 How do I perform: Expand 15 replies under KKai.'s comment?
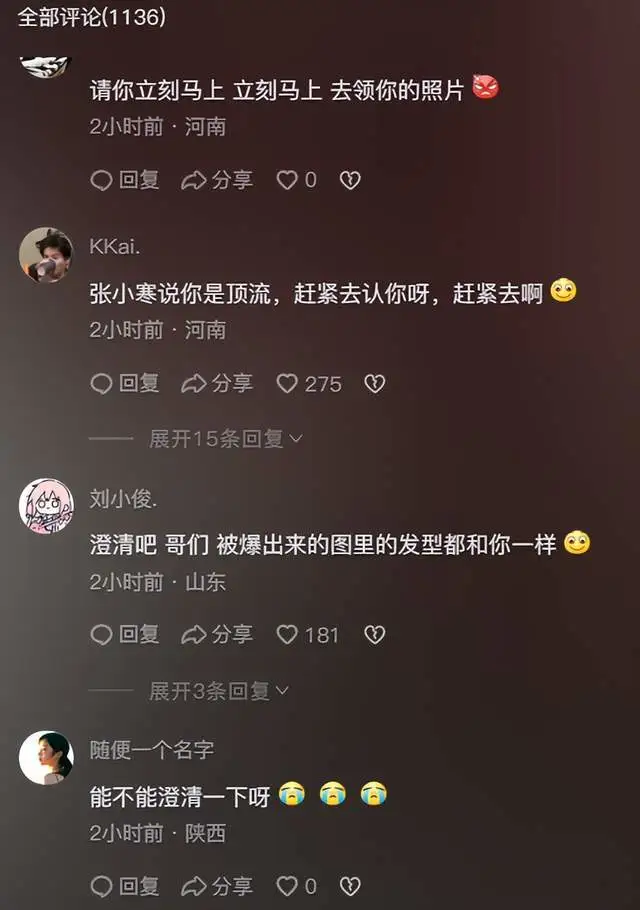point(225,438)
